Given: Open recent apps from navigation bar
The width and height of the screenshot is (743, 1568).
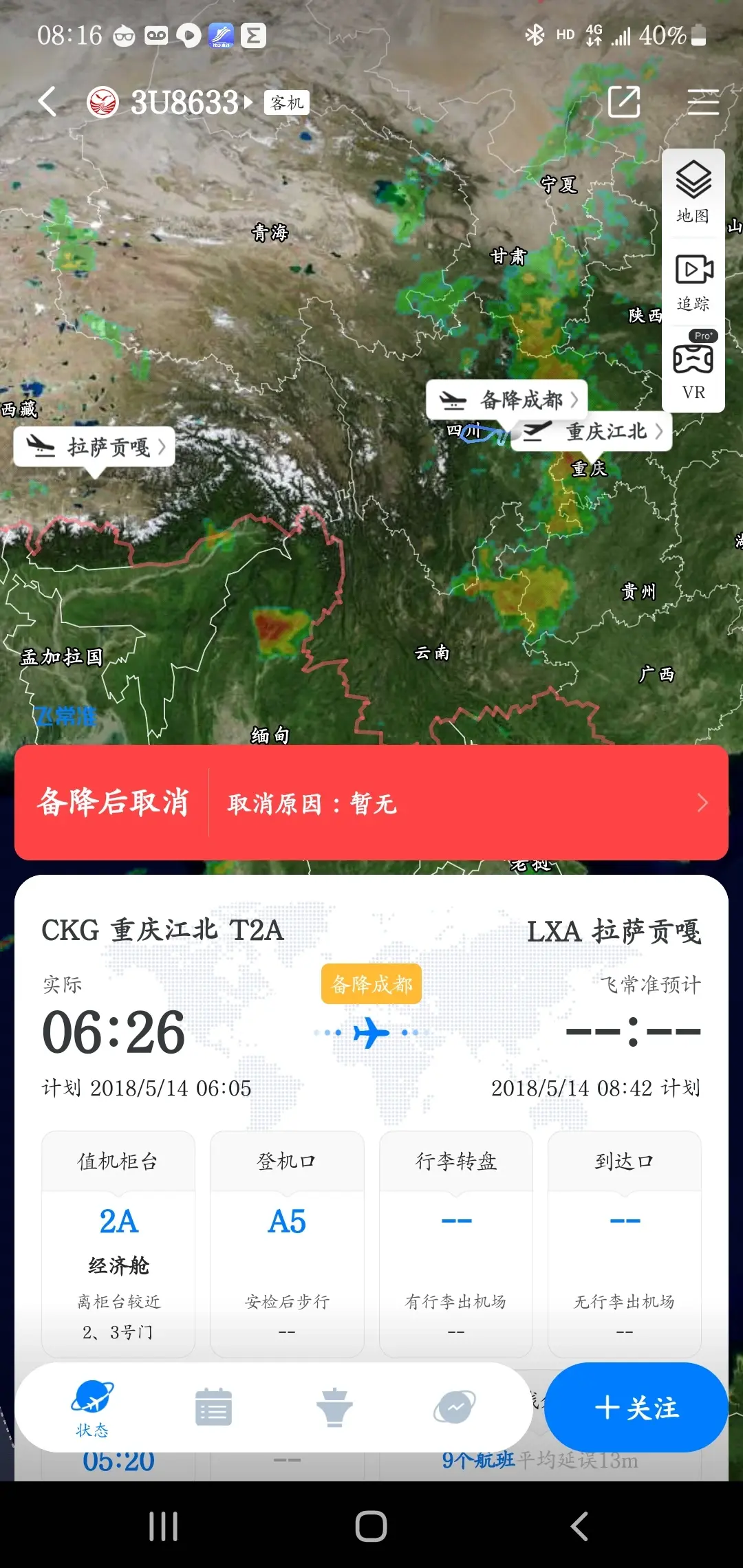Looking at the screenshot, I should [164, 1527].
